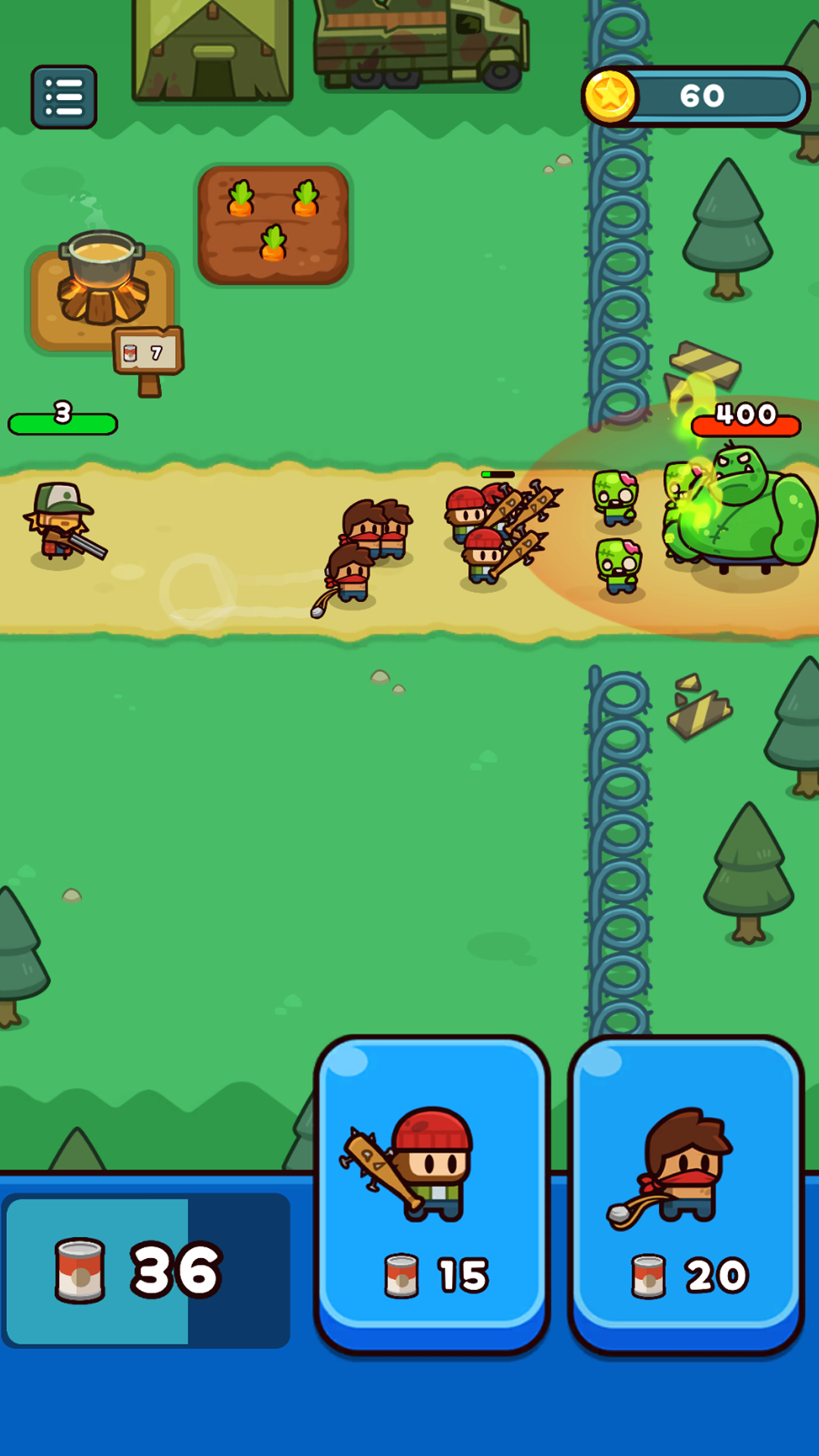This screenshot has height=1456, width=819.
Task: Deploy the slingshot bandit unit for 20
Action: tap(686, 1194)
